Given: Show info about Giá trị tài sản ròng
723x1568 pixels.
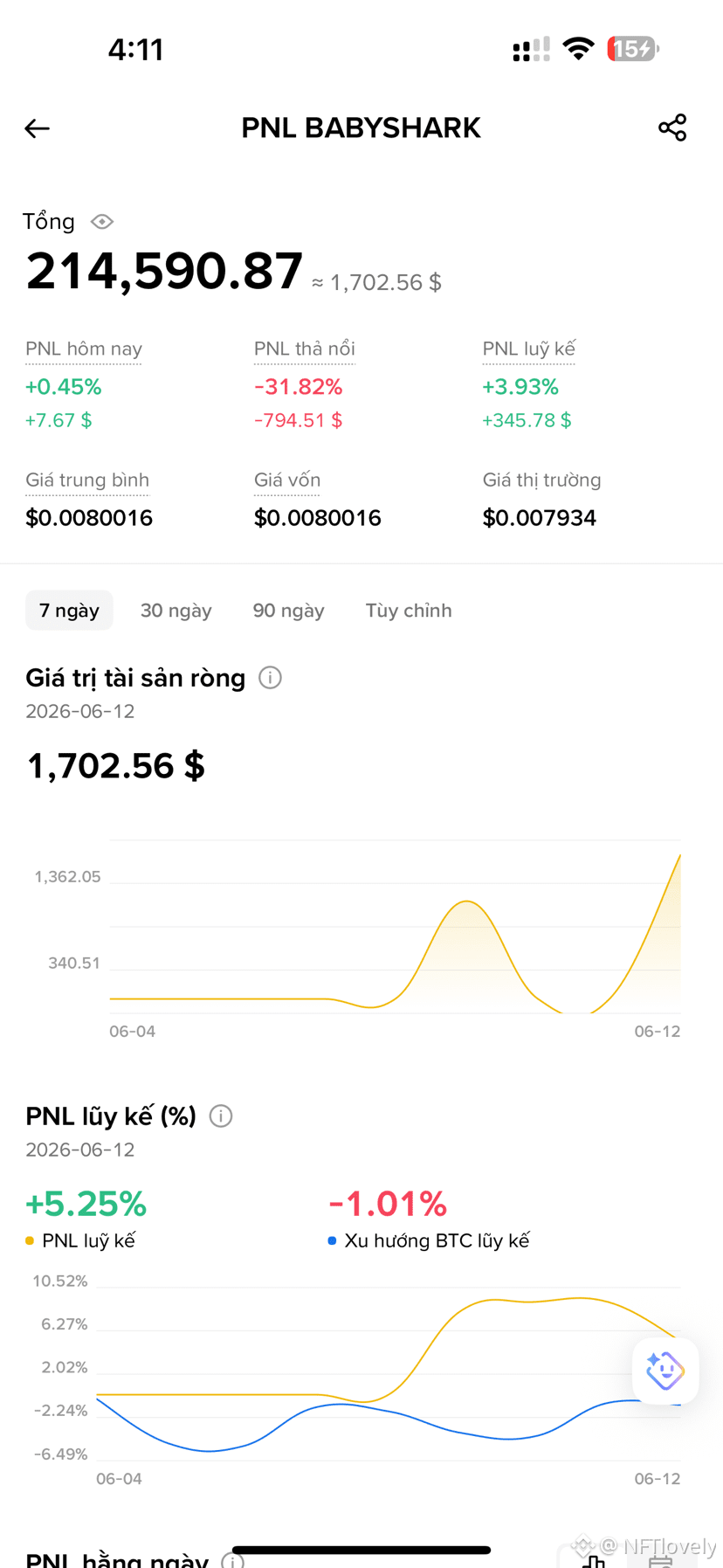Looking at the screenshot, I should click(271, 678).
